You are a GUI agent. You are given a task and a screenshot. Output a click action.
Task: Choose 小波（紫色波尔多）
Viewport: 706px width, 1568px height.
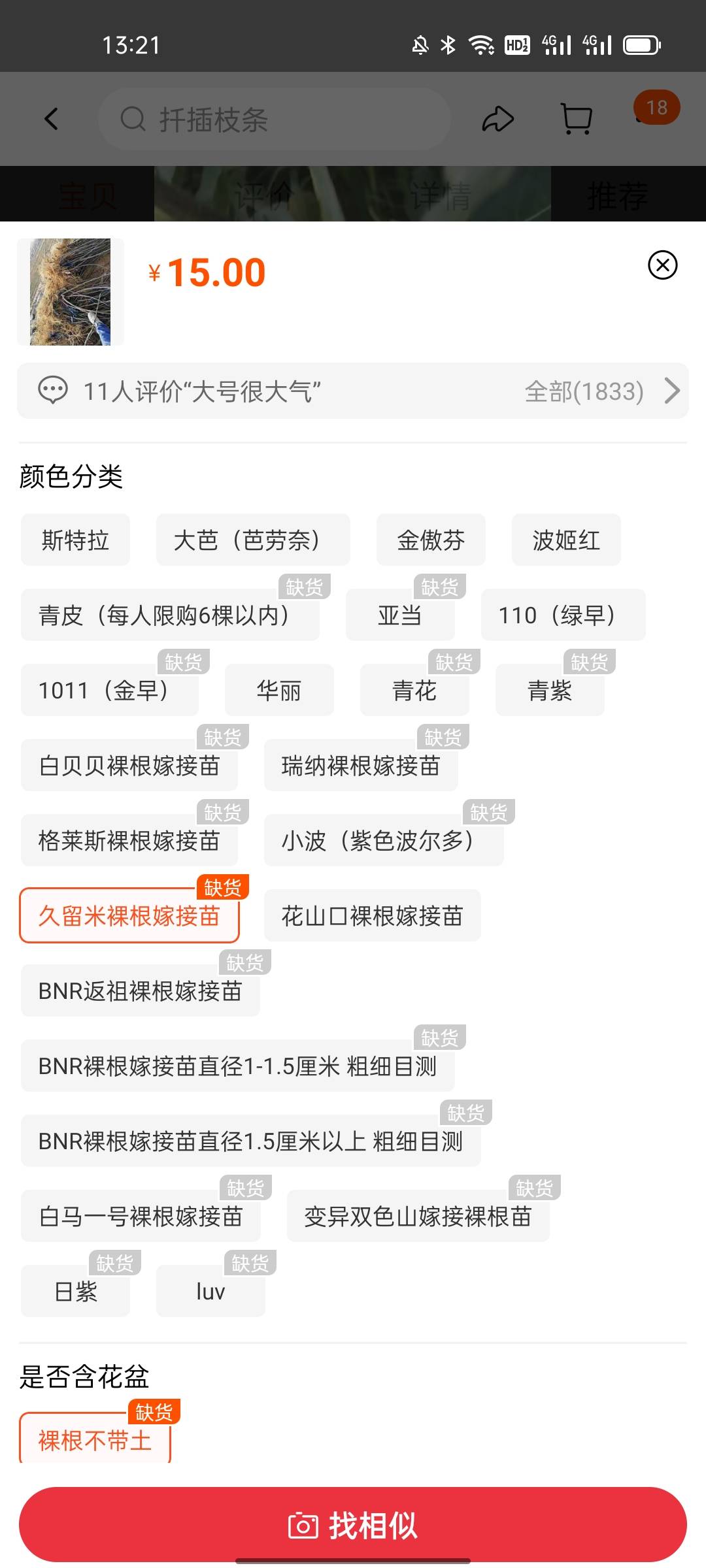tap(384, 840)
